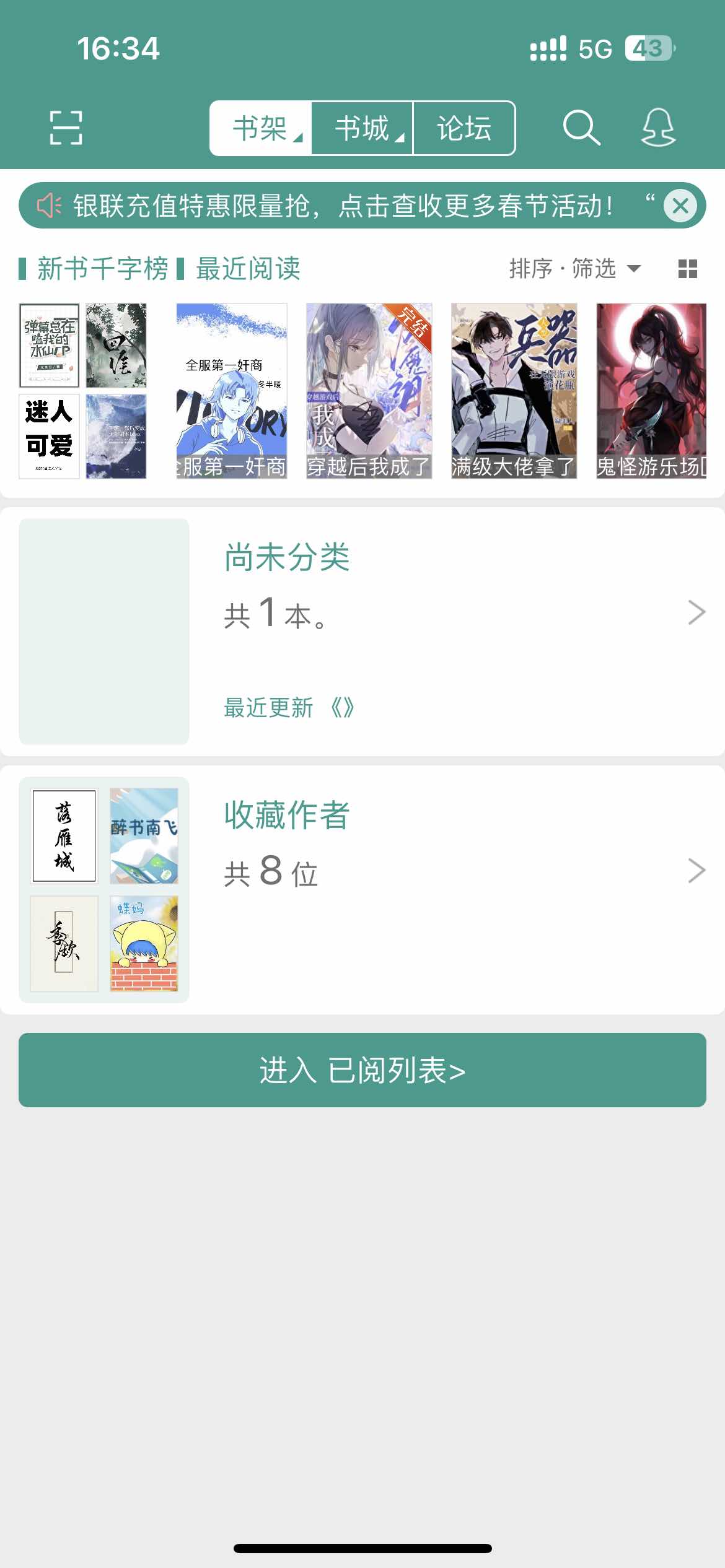Image resolution: width=725 pixels, height=1568 pixels.
Task: Open the scan icon
Action: [66, 128]
